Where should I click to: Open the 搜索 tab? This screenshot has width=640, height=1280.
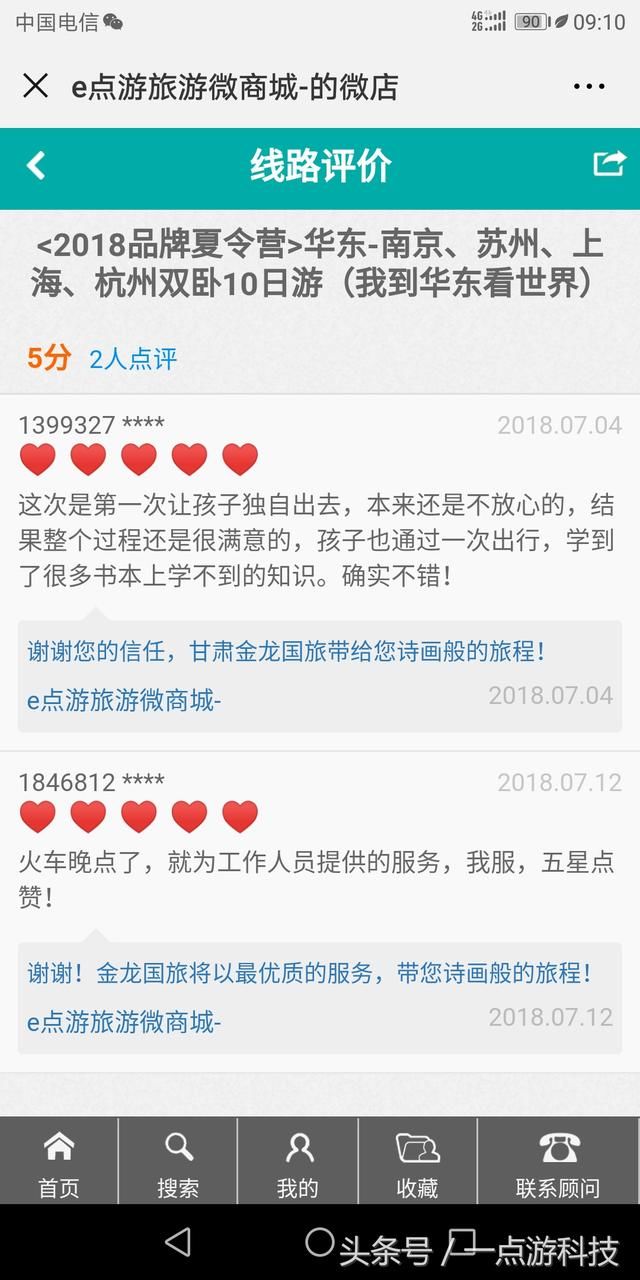click(178, 1162)
